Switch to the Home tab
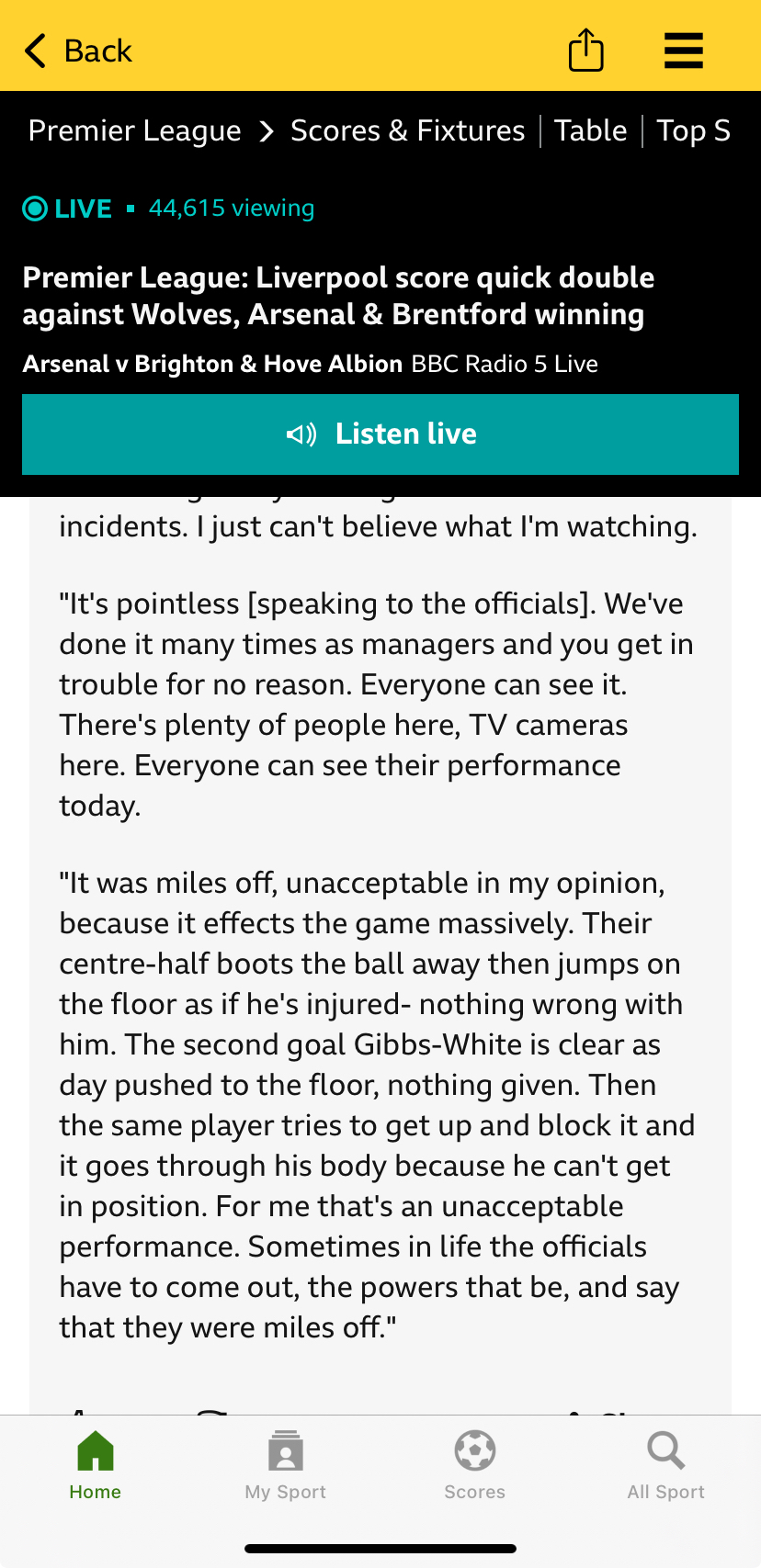 point(96,1465)
